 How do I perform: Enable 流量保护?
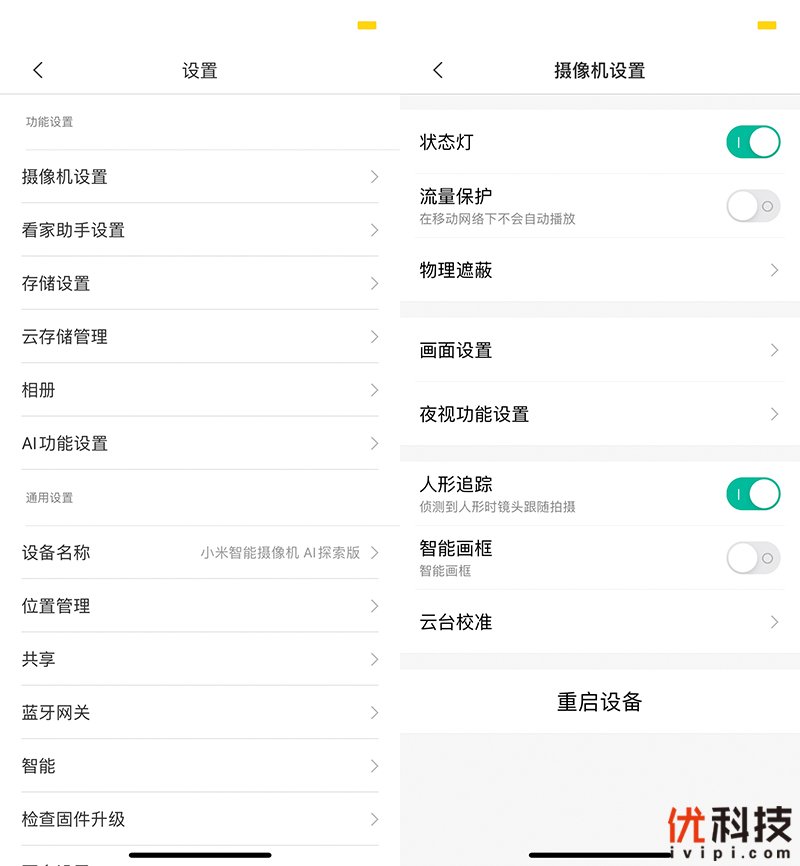(x=752, y=206)
